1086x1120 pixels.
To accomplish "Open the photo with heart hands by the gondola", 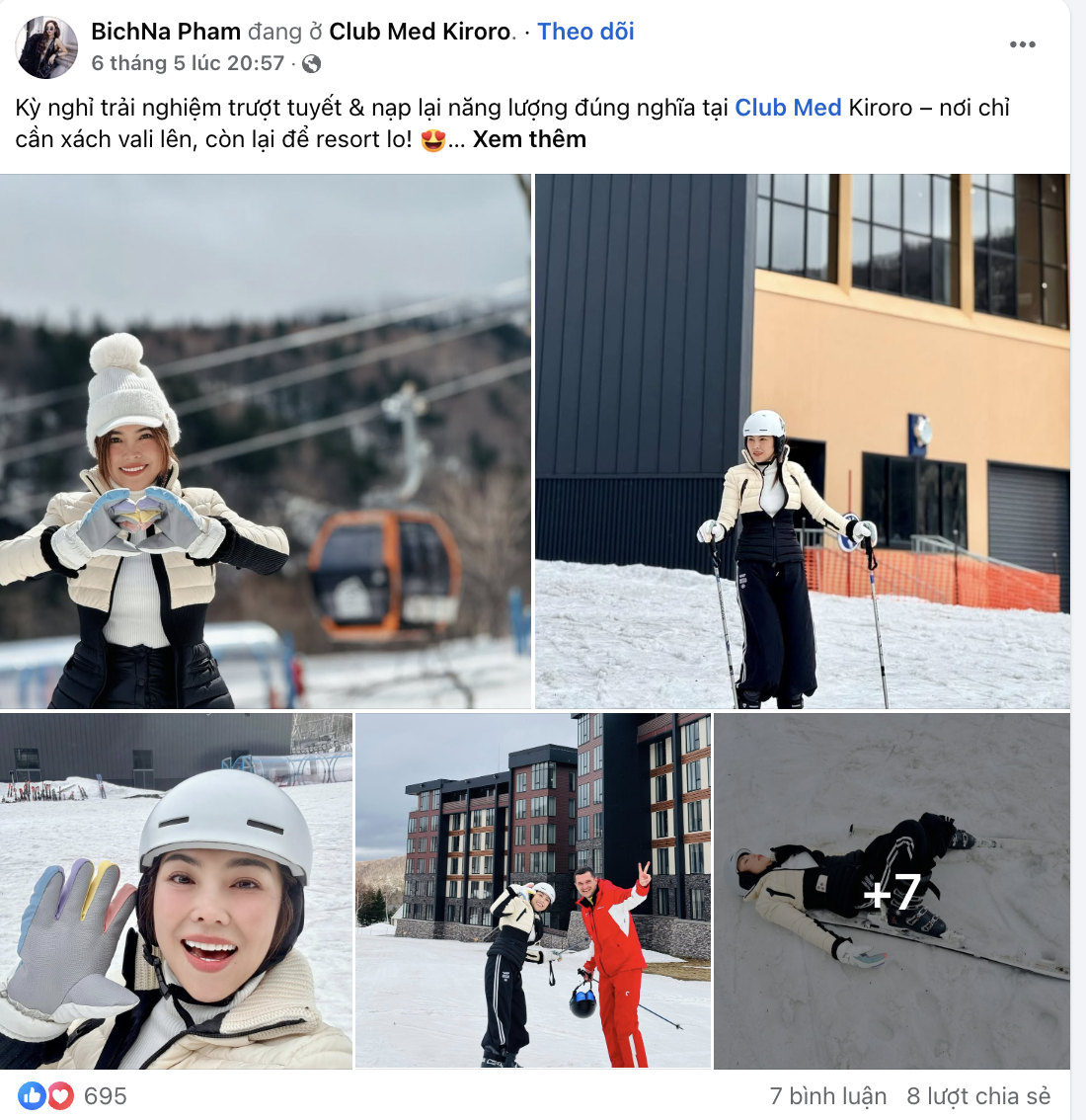I will tap(265, 440).
